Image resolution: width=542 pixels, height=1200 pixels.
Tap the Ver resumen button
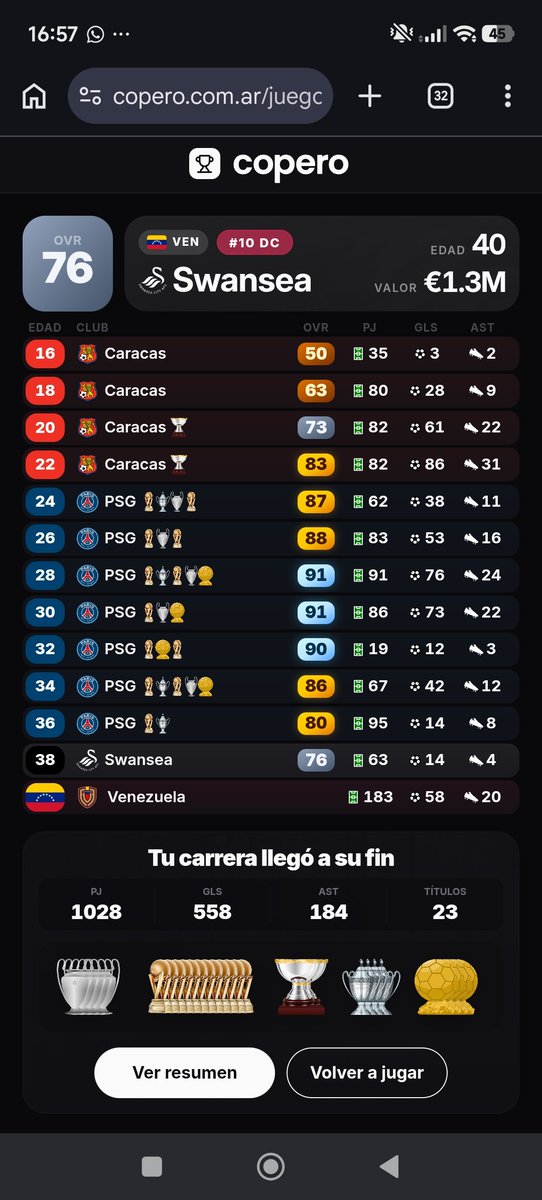[x=185, y=1073]
